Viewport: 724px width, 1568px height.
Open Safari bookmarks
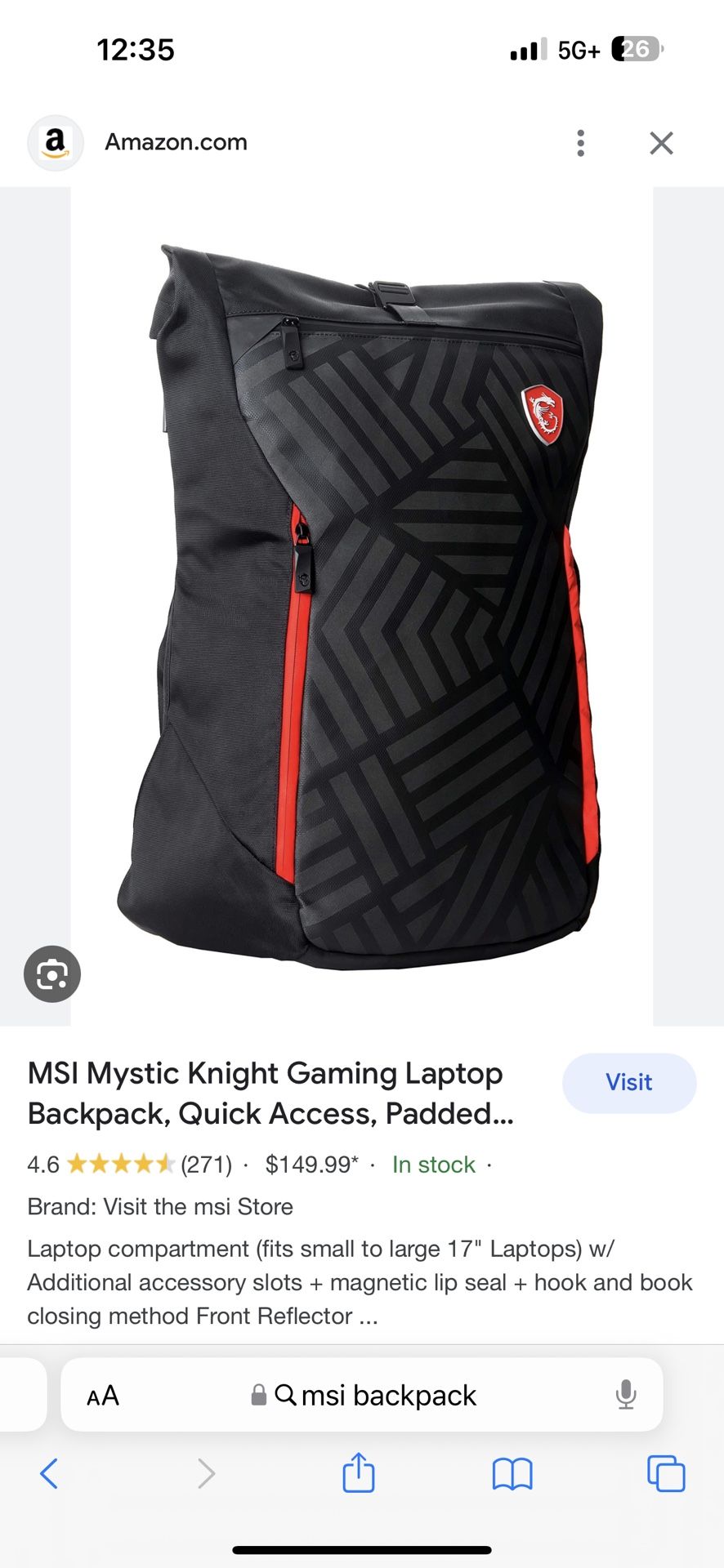pyautogui.click(x=512, y=1474)
